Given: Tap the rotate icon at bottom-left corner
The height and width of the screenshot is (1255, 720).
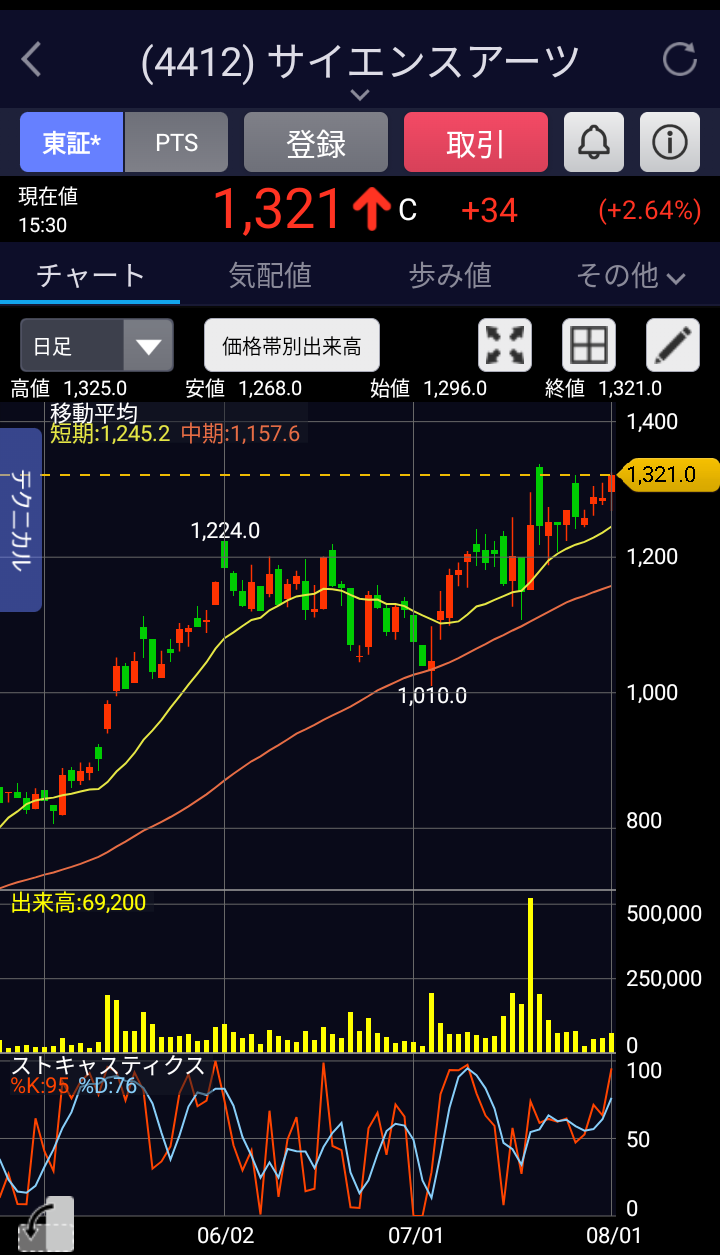Looking at the screenshot, I should point(46,1225).
